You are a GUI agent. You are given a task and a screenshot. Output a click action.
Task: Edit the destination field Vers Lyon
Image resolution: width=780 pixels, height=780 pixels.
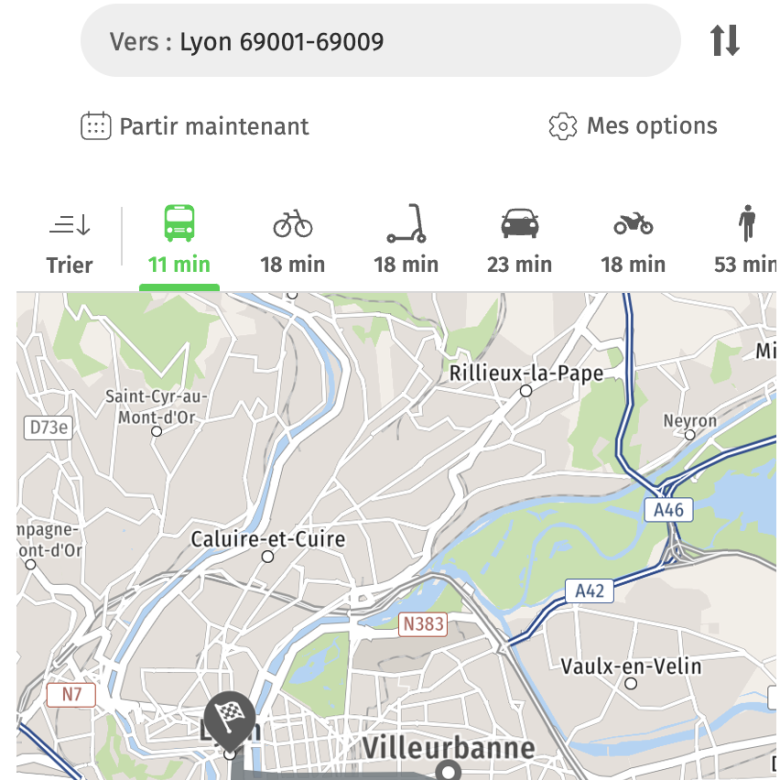380,41
